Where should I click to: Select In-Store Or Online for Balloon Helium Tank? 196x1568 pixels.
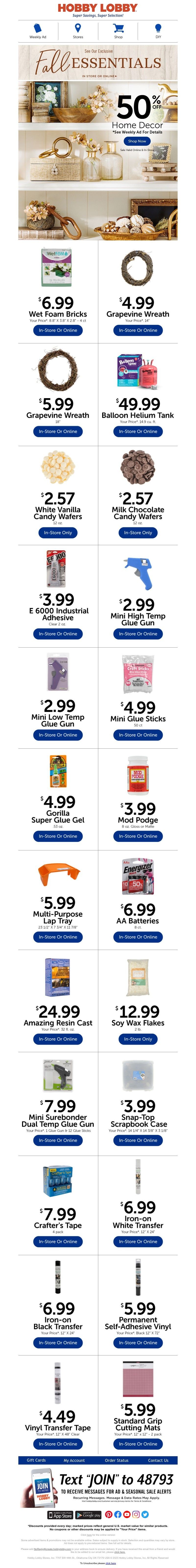(x=138, y=431)
